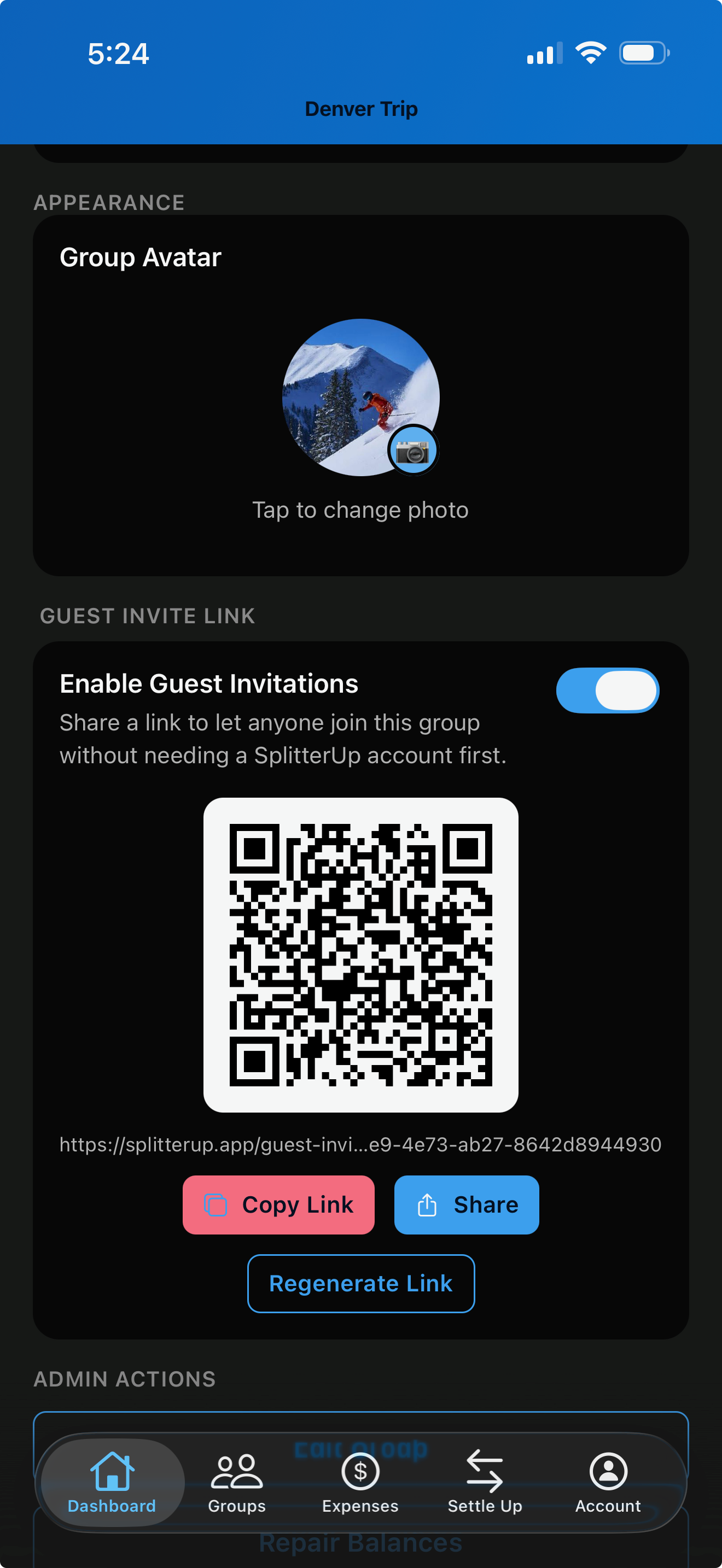The width and height of the screenshot is (722, 1568).
Task: Open the Expenses tab
Action: click(360, 1482)
